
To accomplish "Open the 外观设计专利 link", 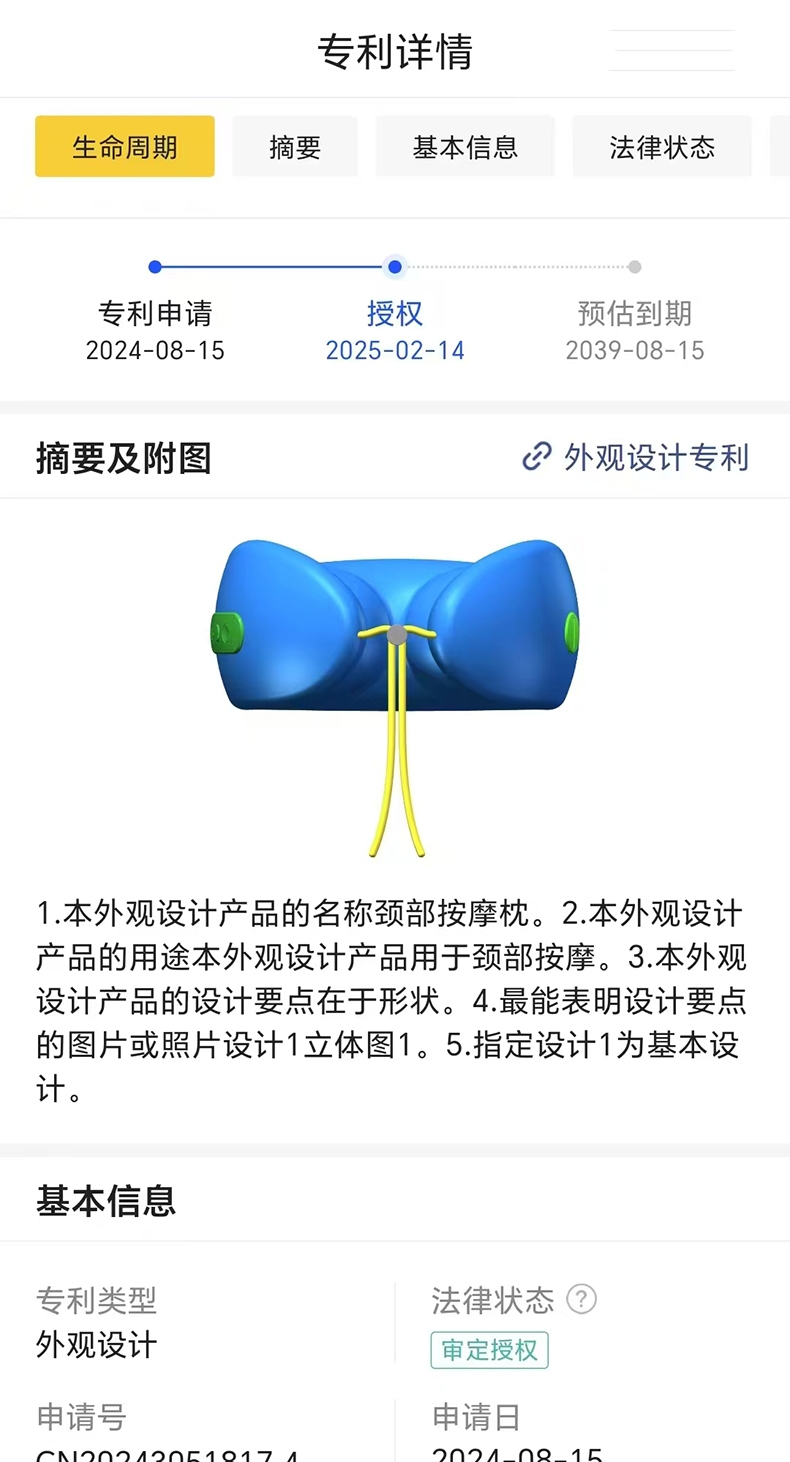I will click(x=636, y=458).
